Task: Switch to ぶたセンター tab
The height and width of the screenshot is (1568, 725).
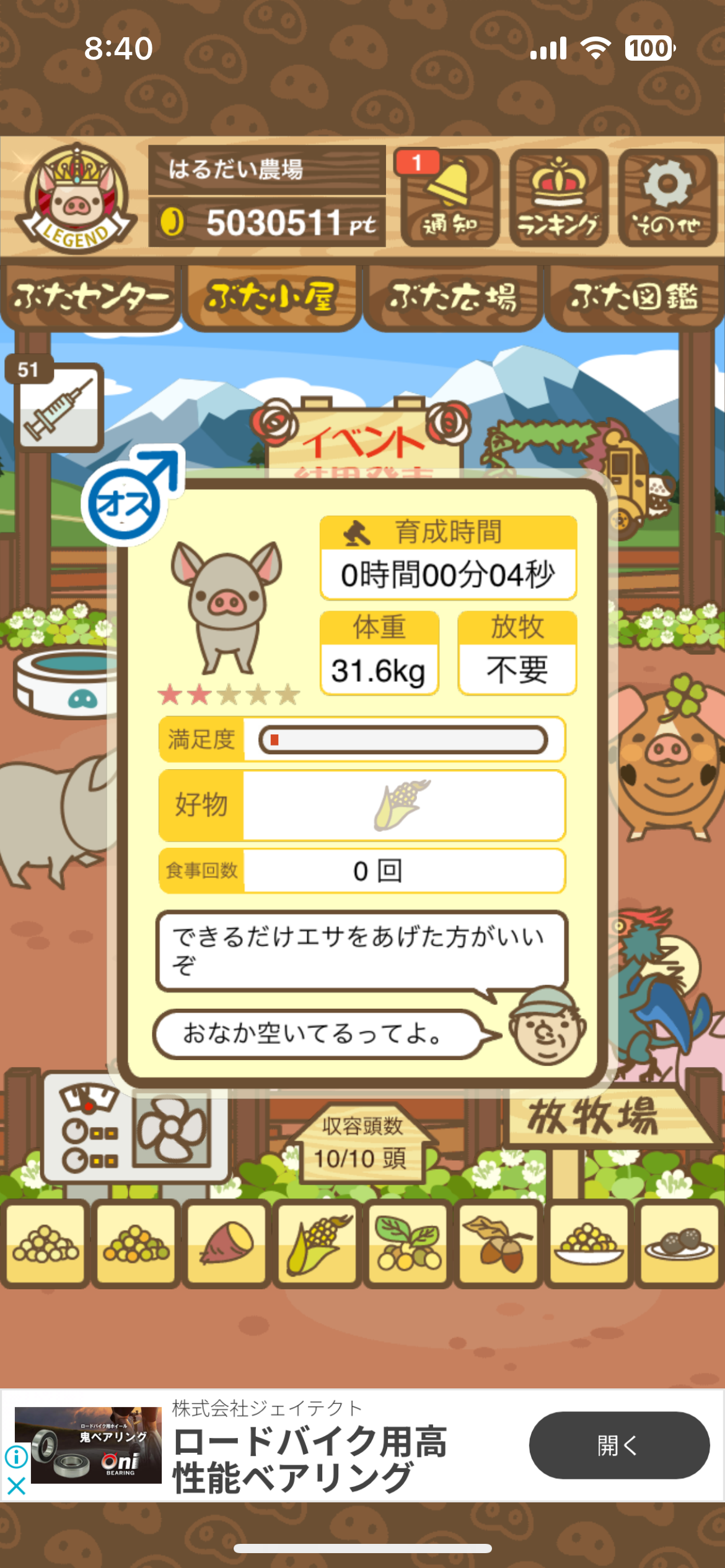Action: pyautogui.click(x=90, y=297)
